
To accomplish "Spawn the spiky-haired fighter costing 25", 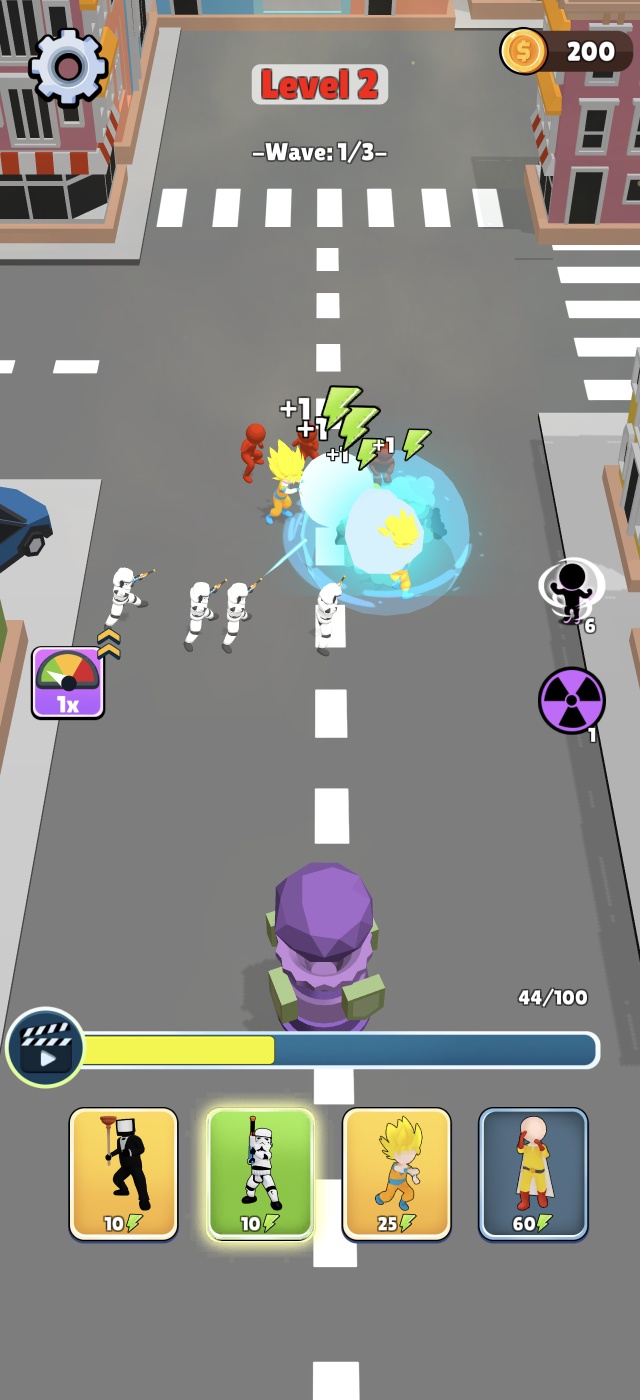I will pyautogui.click(x=397, y=1174).
